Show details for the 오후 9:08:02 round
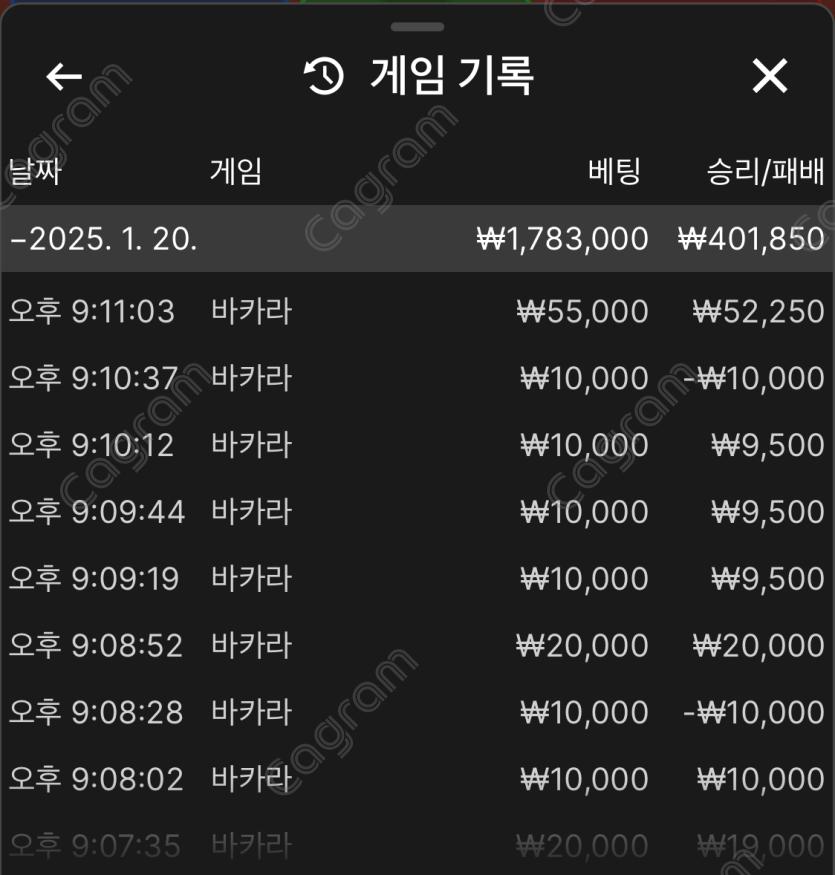Viewport: 835px width, 875px height. pos(417,779)
